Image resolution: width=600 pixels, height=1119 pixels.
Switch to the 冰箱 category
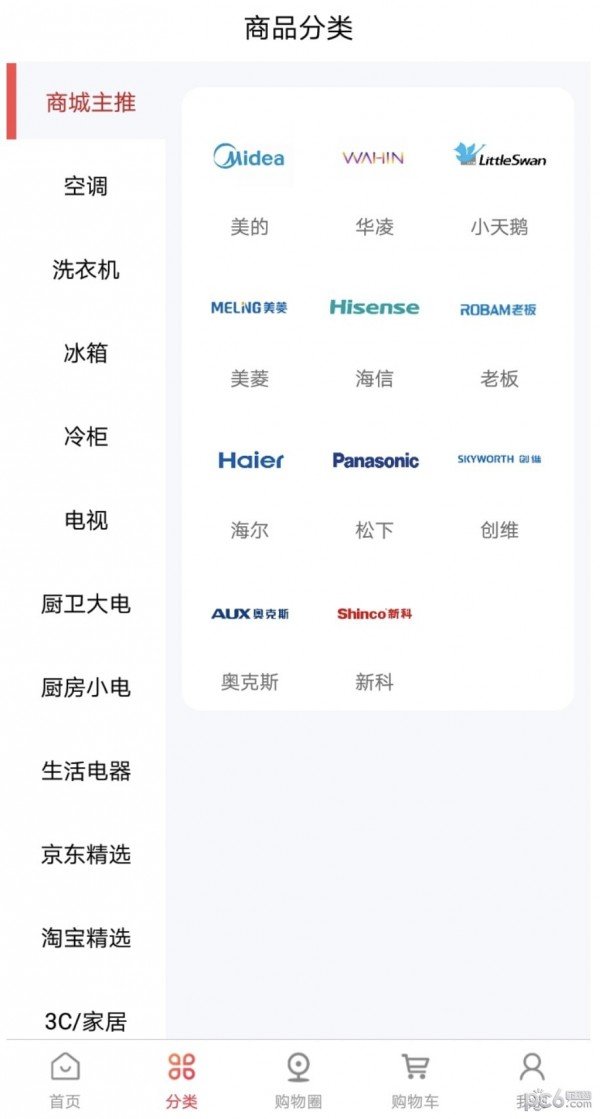[x=85, y=353]
